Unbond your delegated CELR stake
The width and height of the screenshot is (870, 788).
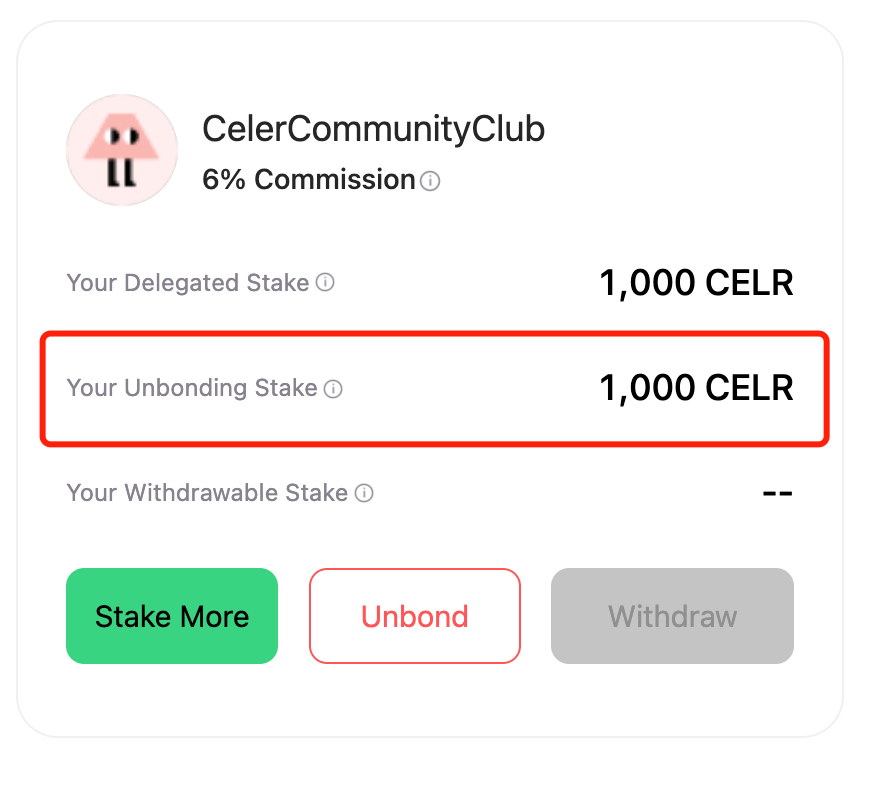(x=415, y=616)
